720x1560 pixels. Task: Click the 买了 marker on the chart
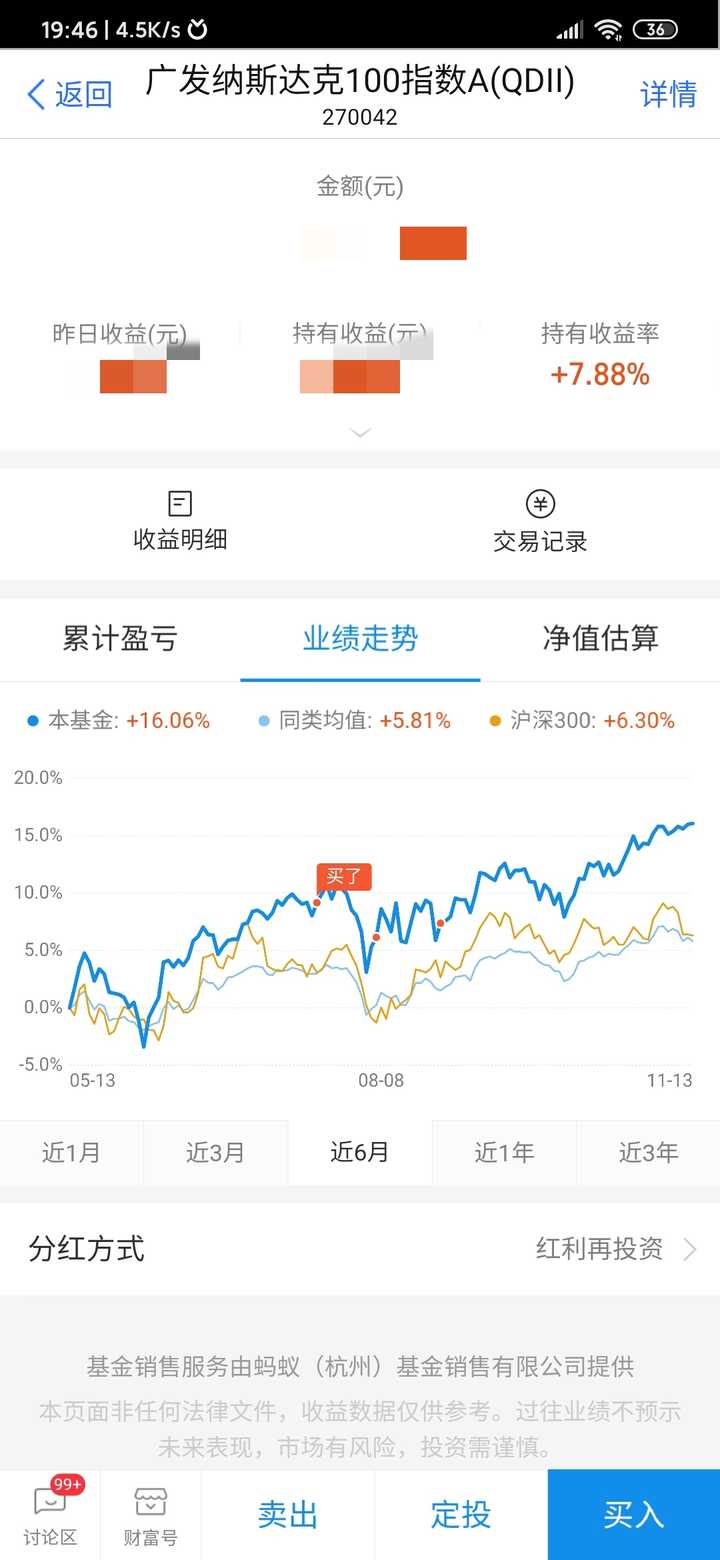click(344, 876)
